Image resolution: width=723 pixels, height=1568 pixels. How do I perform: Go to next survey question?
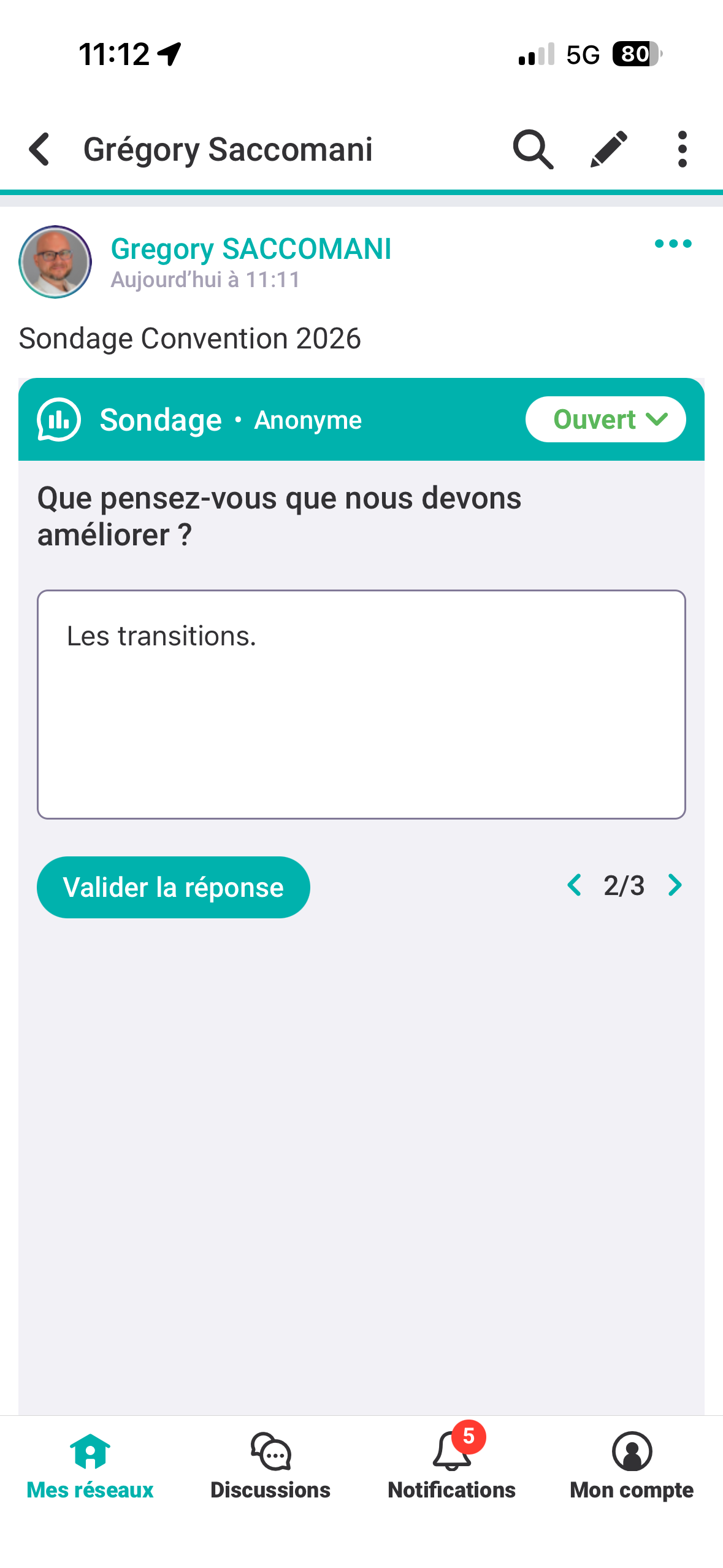(x=675, y=885)
